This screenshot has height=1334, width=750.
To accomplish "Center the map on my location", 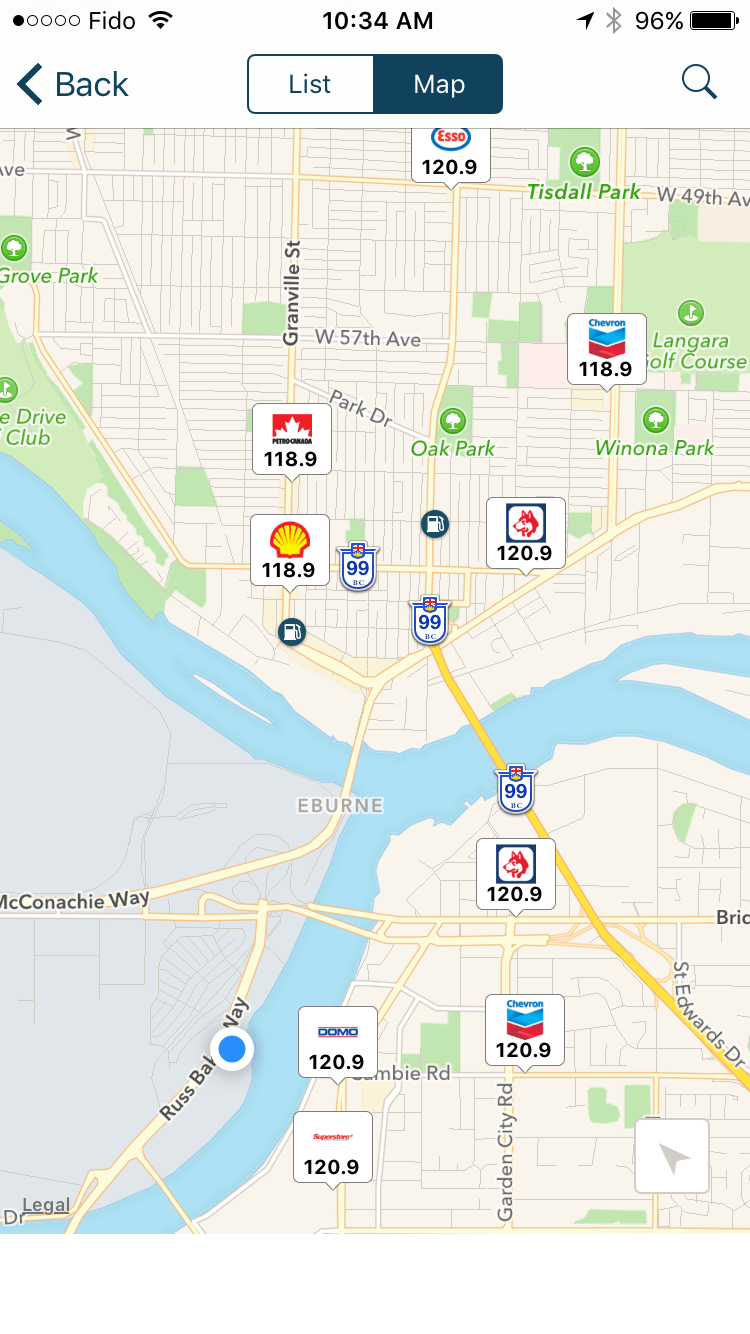I will tap(672, 1157).
